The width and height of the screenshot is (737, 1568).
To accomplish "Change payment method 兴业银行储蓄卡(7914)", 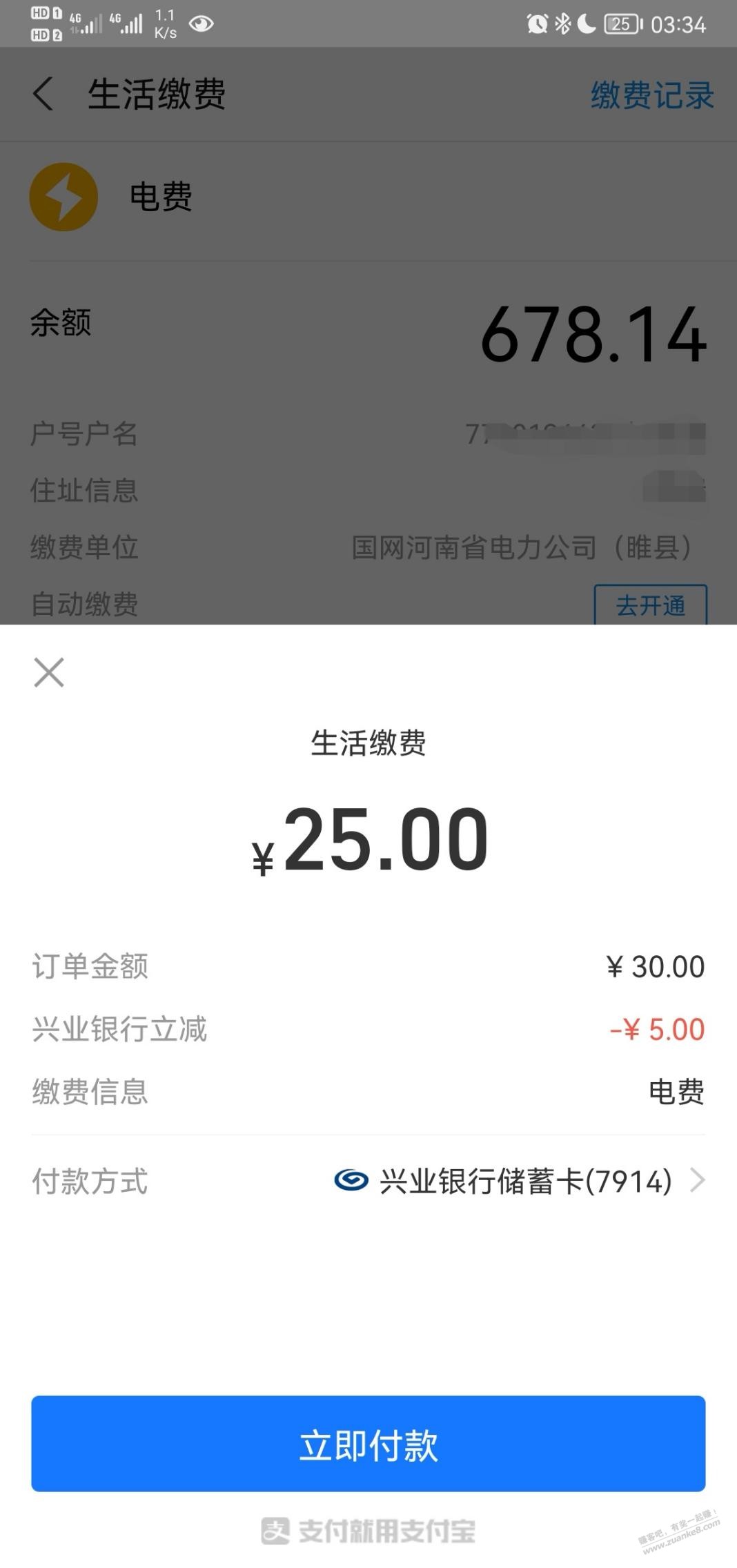I will 519,1181.
